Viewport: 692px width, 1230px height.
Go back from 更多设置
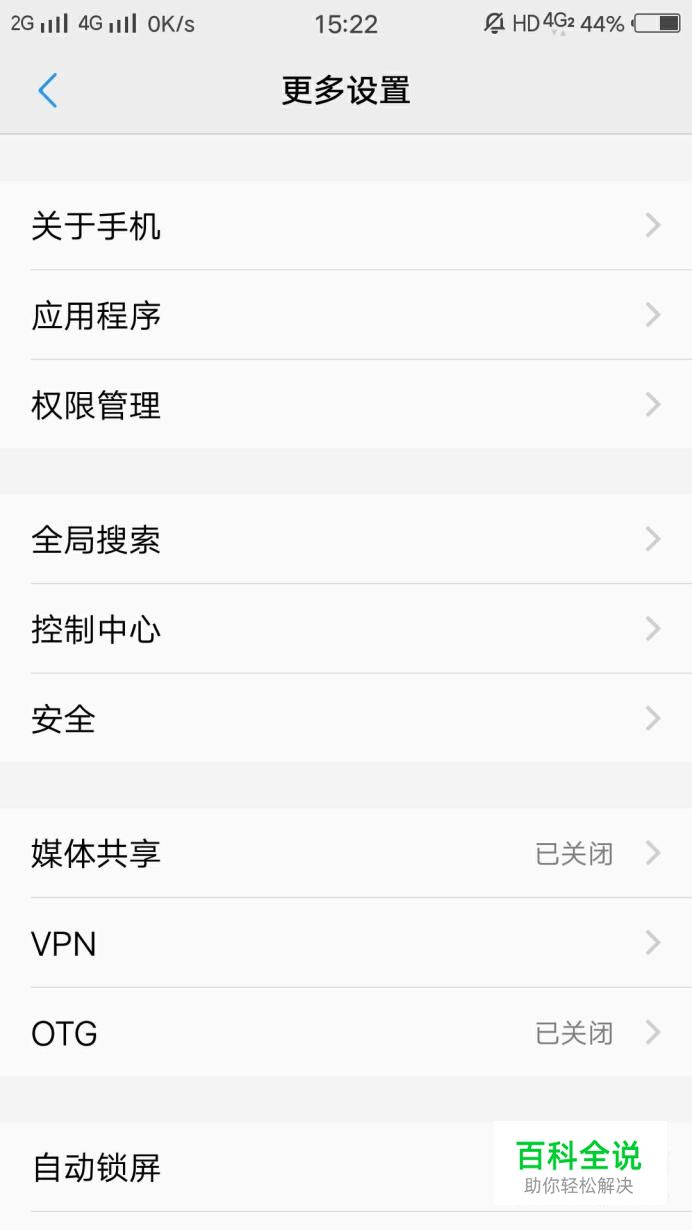click(x=47, y=91)
